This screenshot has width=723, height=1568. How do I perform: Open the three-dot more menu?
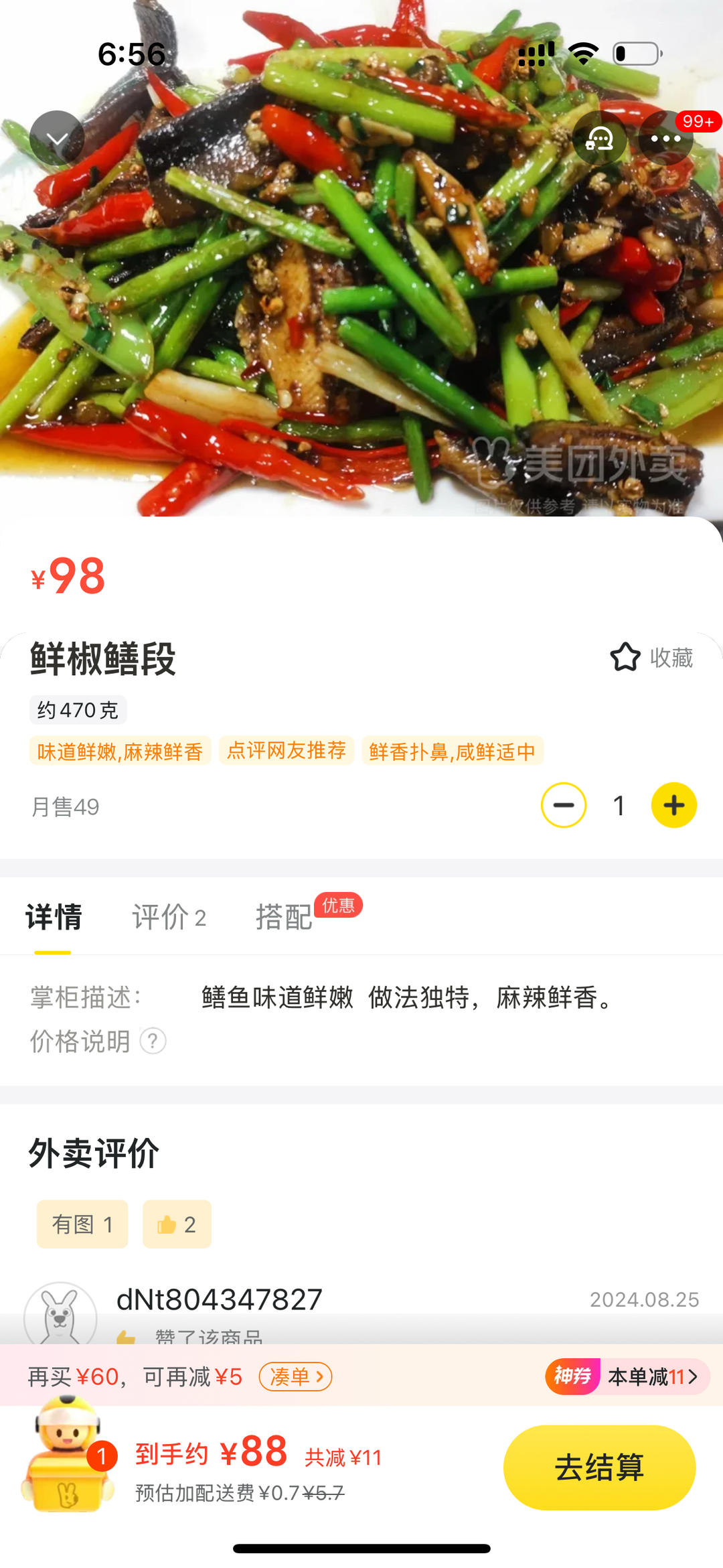(x=666, y=139)
